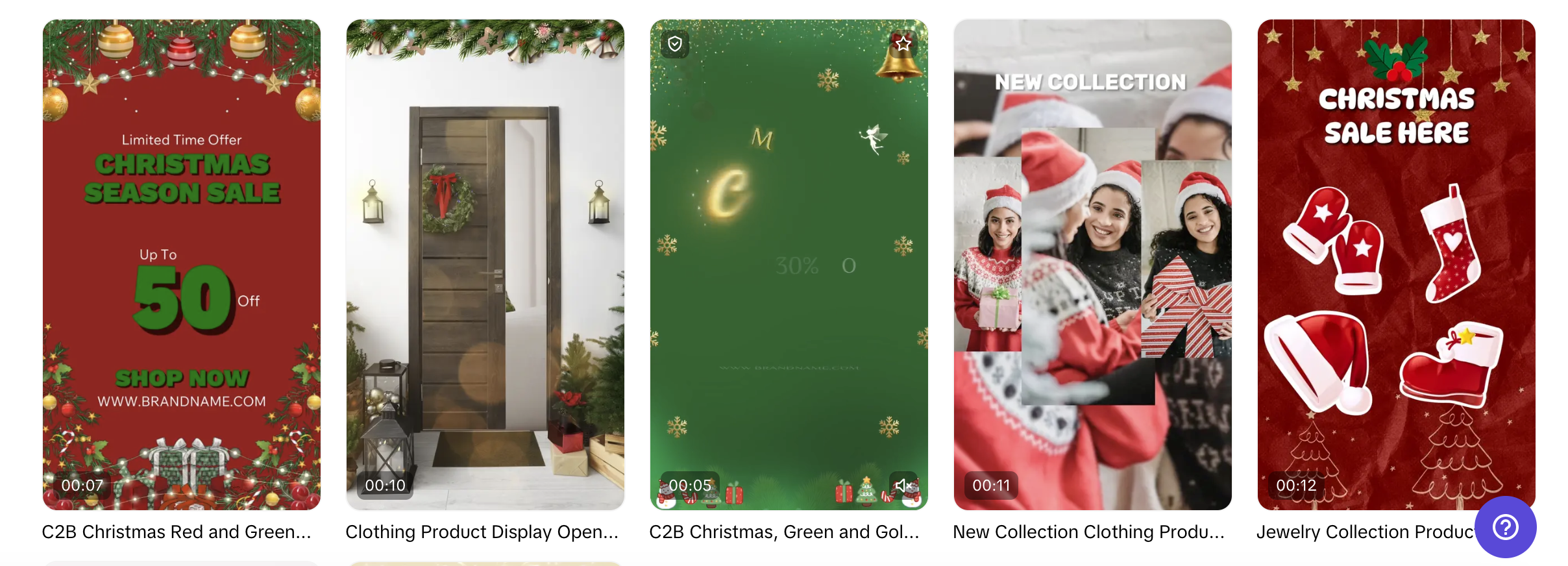The width and height of the screenshot is (1568, 566).
Task: Open the New Collection Clothing Product template
Action: [1092, 264]
